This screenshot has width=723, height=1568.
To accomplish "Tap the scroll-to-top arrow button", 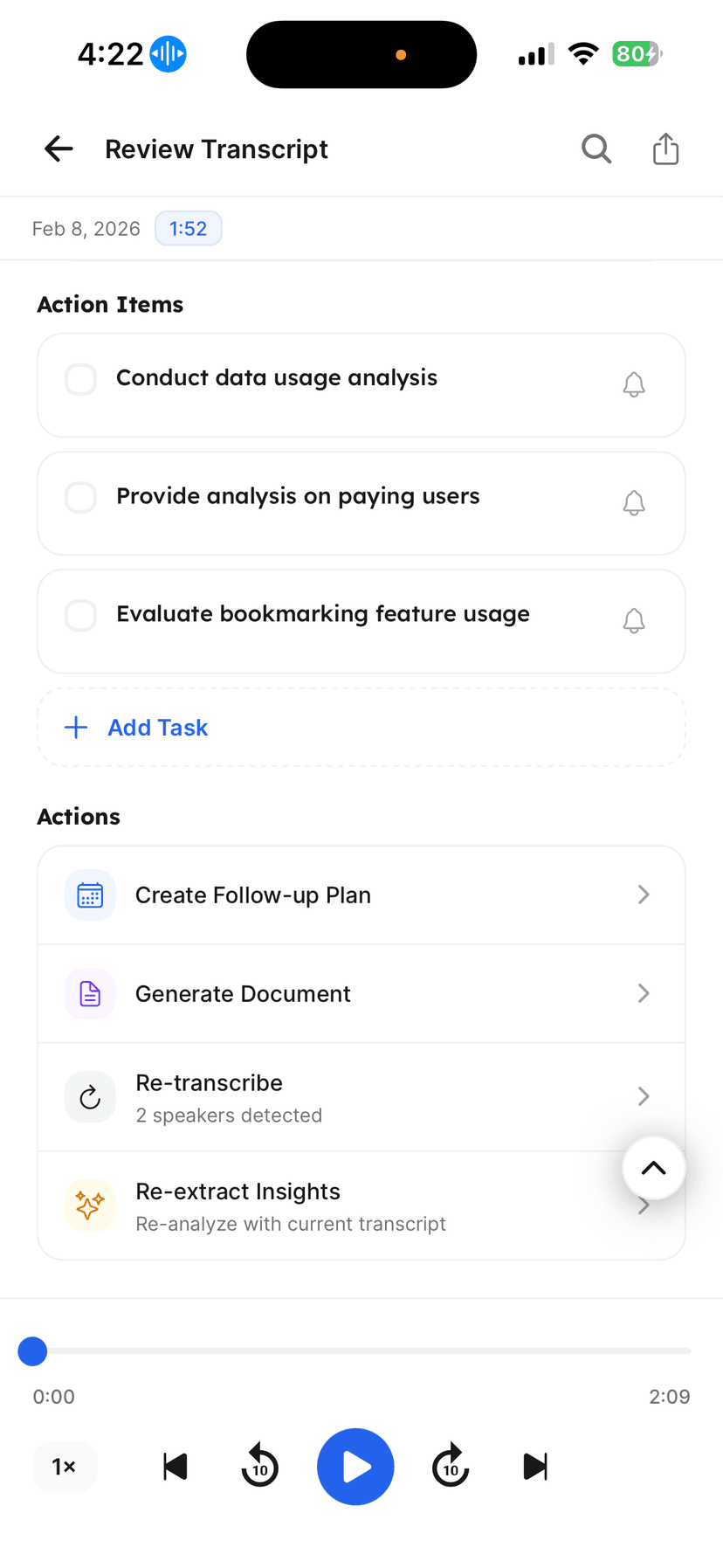I will (653, 1168).
